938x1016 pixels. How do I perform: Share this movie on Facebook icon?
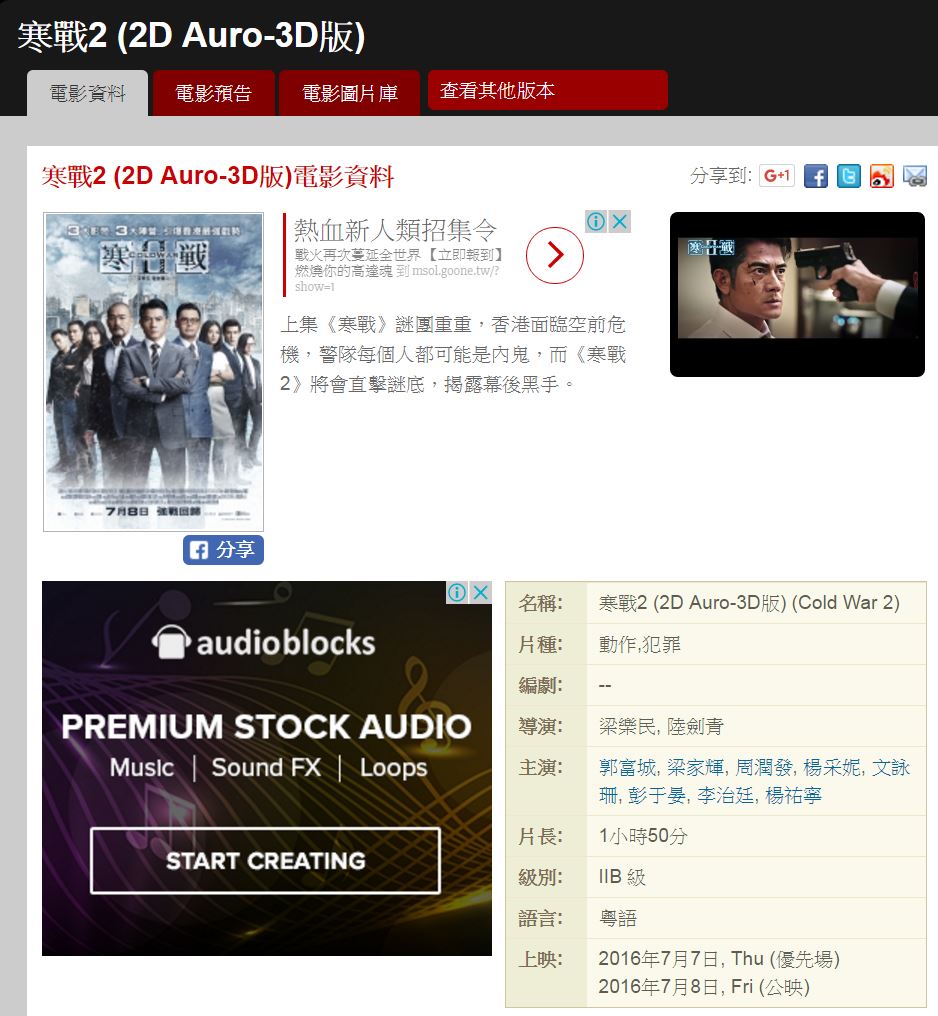click(x=816, y=177)
